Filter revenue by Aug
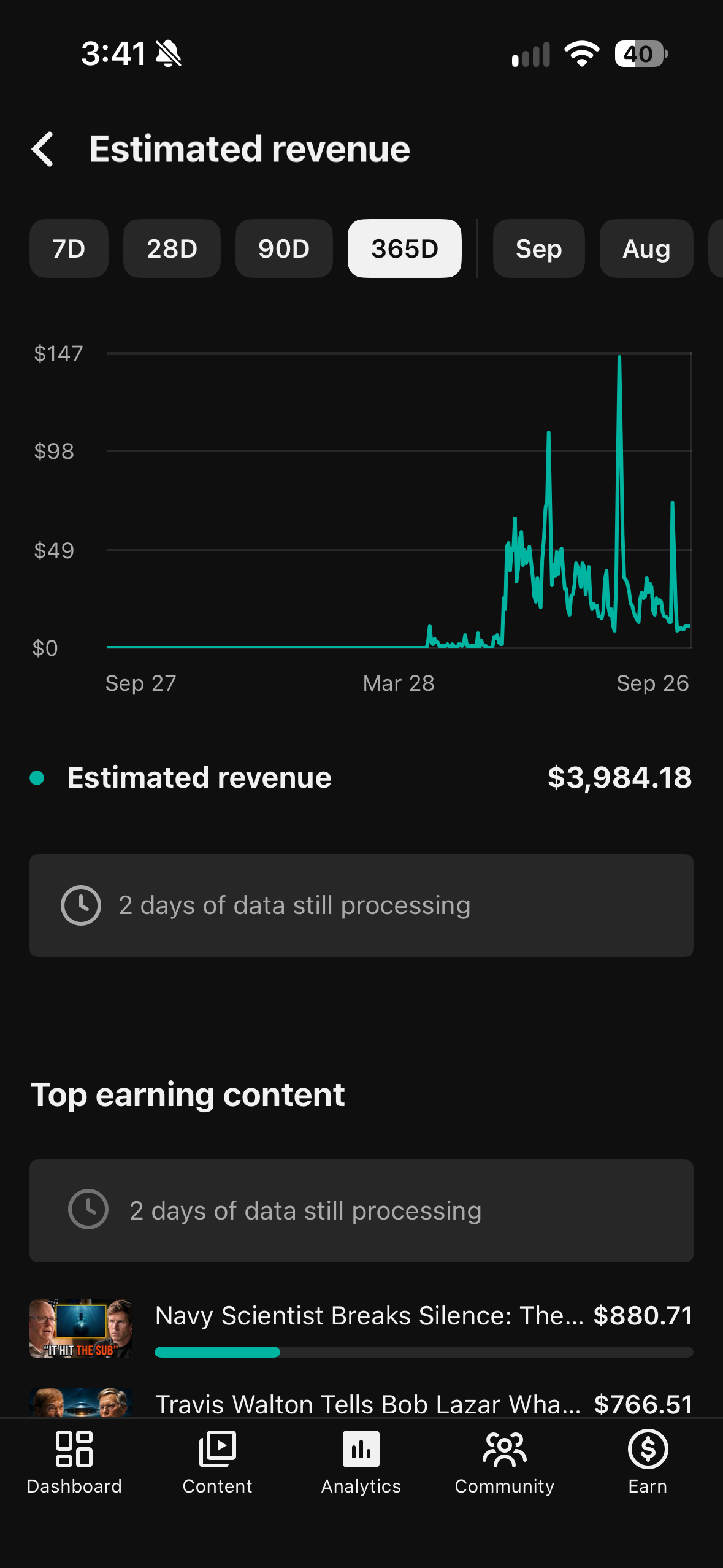Viewport: 723px width, 1568px height. [x=646, y=248]
